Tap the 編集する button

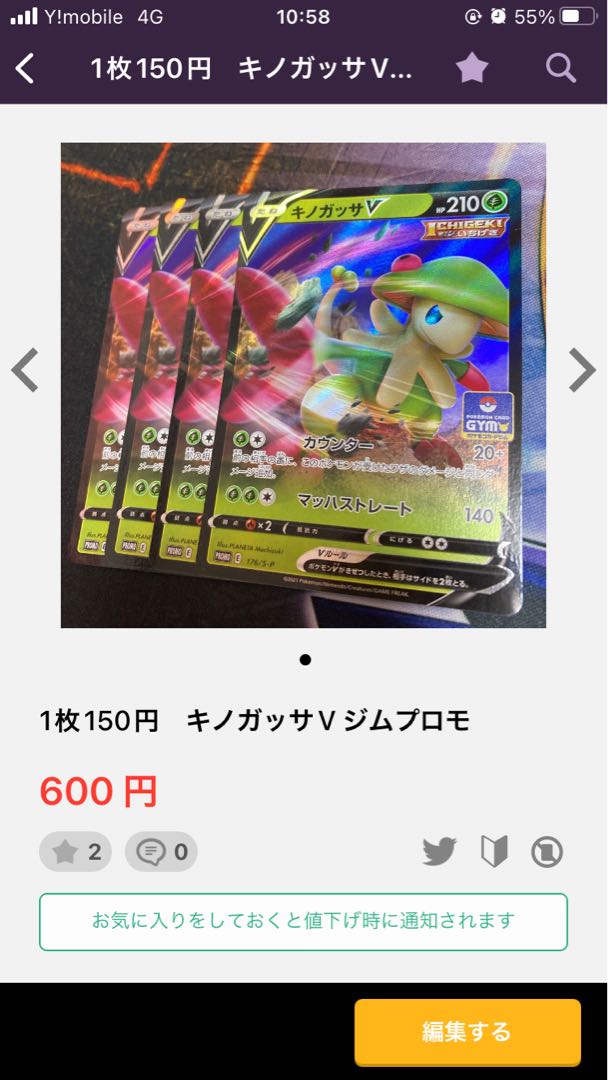pyautogui.click(x=467, y=1031)
